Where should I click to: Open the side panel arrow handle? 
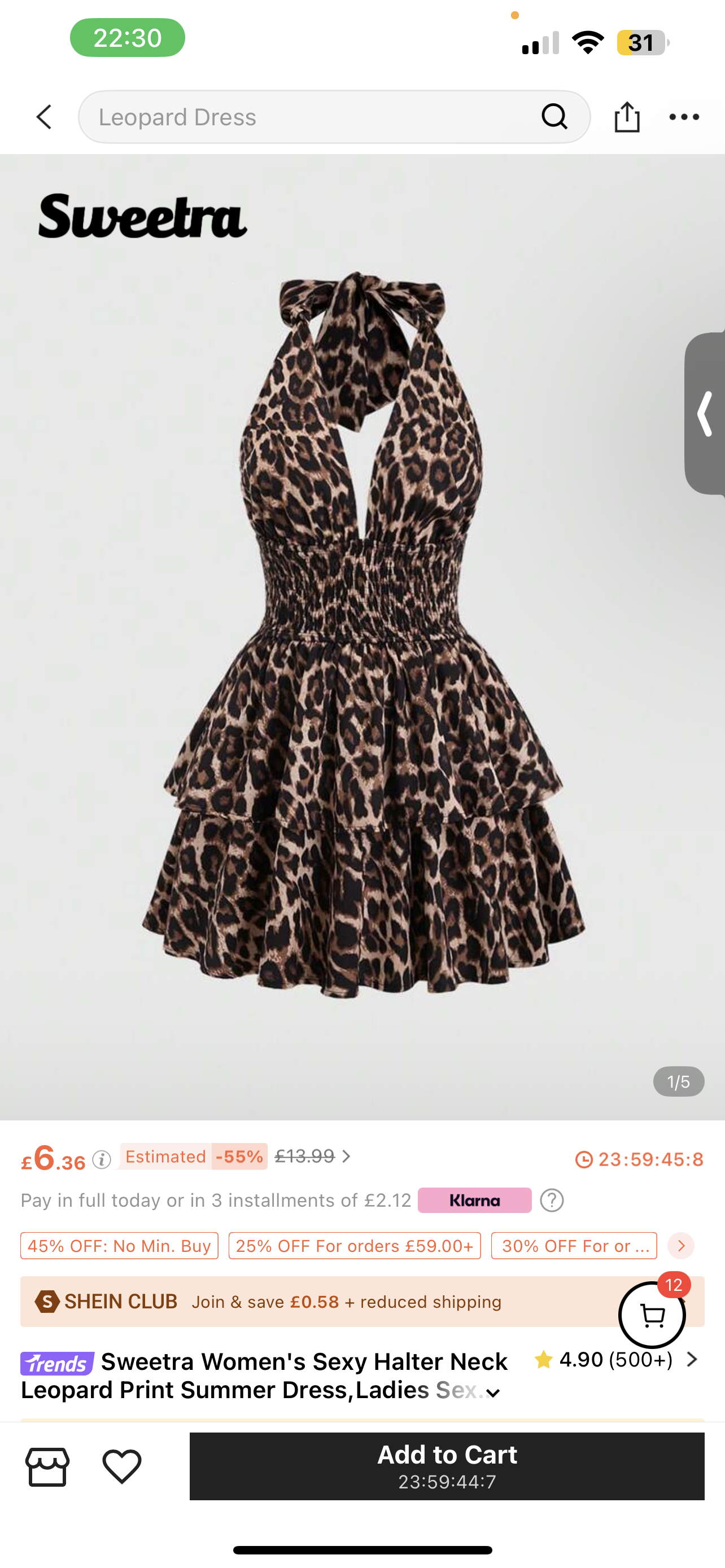705,414
